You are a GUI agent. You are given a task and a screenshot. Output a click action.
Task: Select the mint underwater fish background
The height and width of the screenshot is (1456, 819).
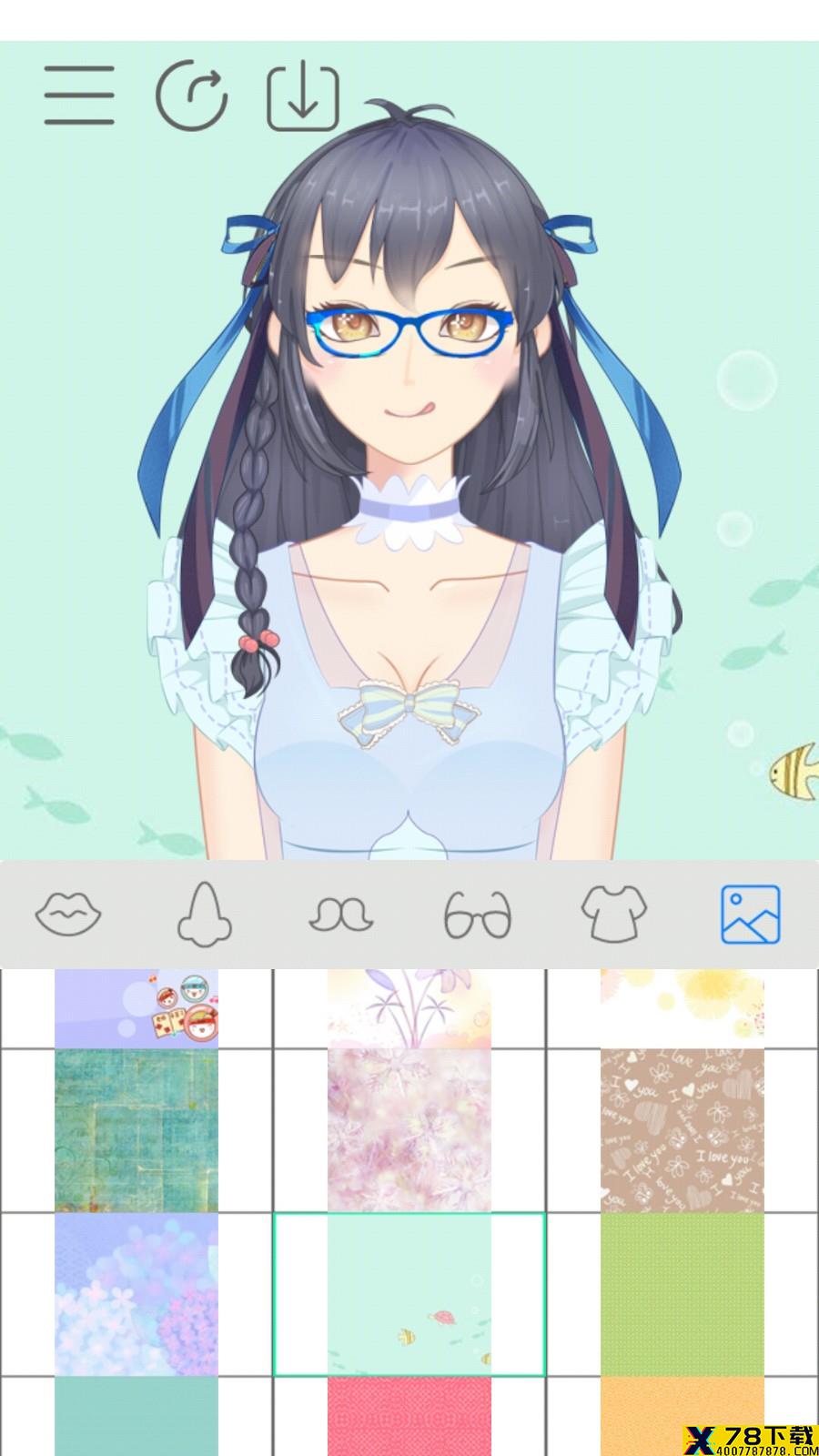[x=409, y=1294]
